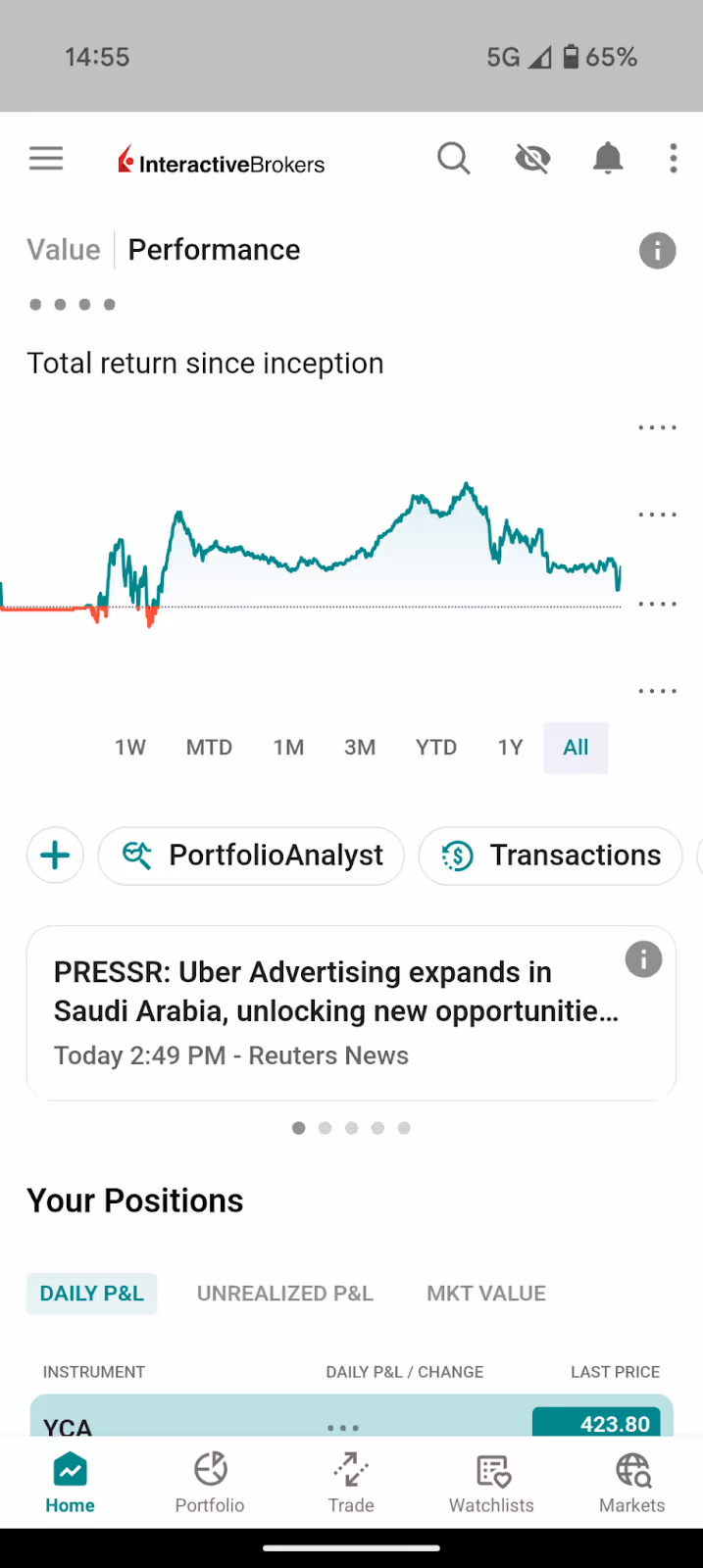
Task: Open the search magnifier icon
Action: pyautogui.click(x=453, y=159)
